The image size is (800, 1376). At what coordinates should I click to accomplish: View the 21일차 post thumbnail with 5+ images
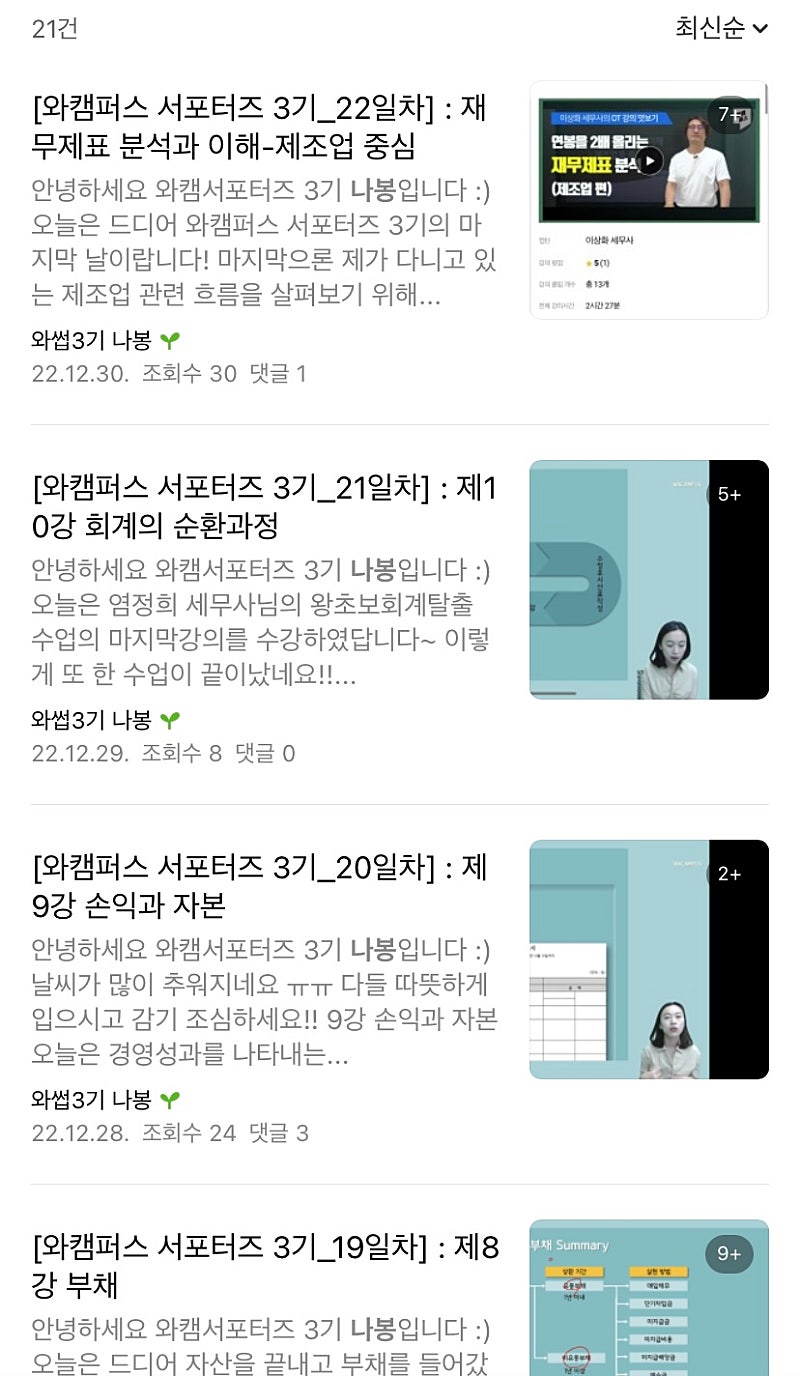coord(648,580)
